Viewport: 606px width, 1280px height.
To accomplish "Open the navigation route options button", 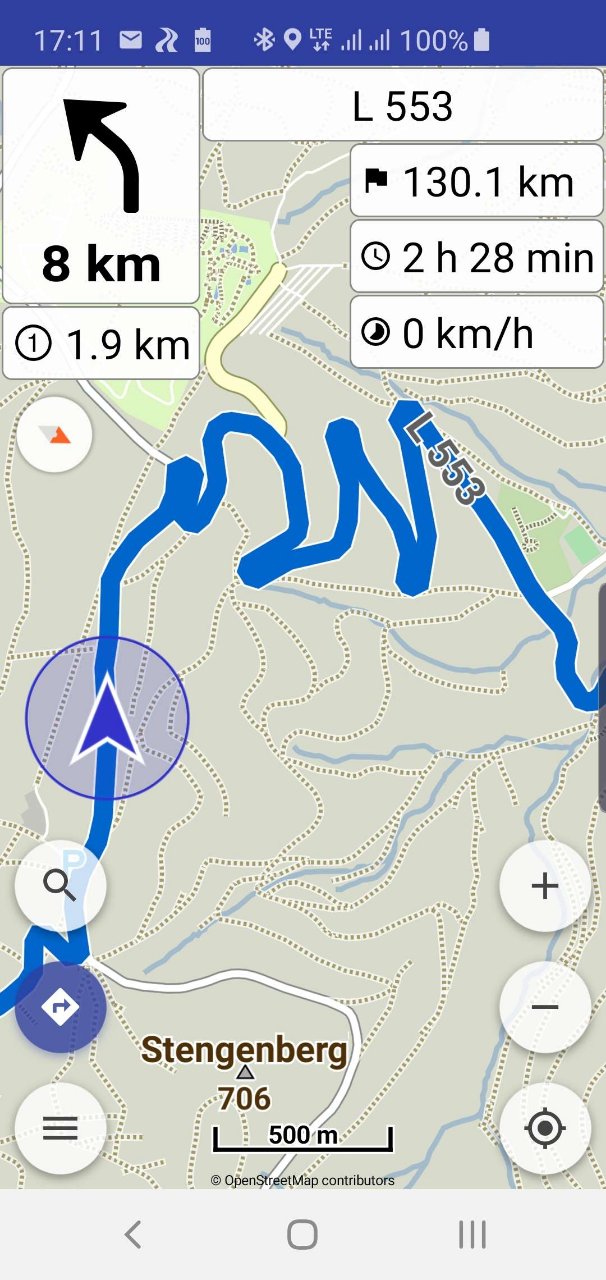I will click(x=60, y=1007).
